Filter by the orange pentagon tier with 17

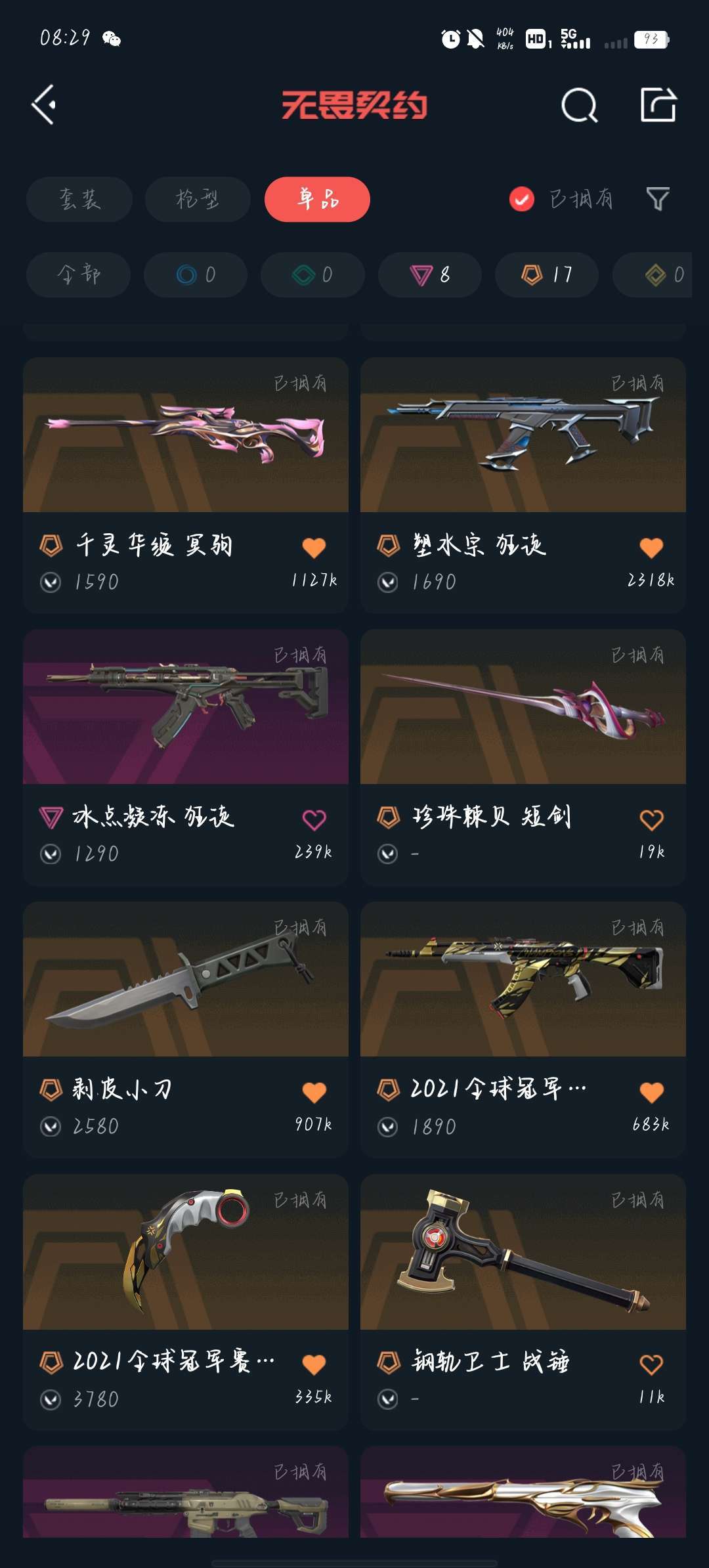pyautogui.click(x=546, y=274)
